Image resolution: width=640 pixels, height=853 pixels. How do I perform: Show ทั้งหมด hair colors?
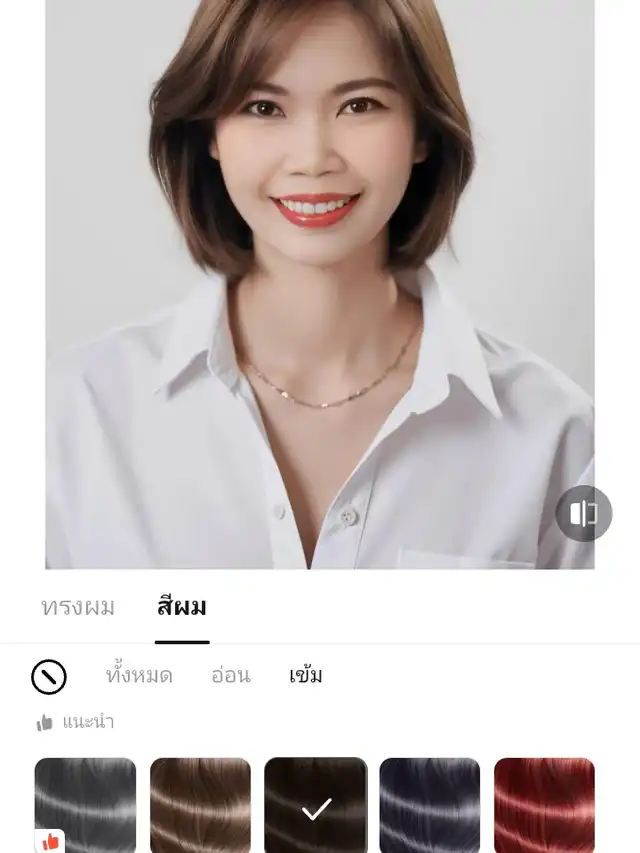tap(139, 676)
